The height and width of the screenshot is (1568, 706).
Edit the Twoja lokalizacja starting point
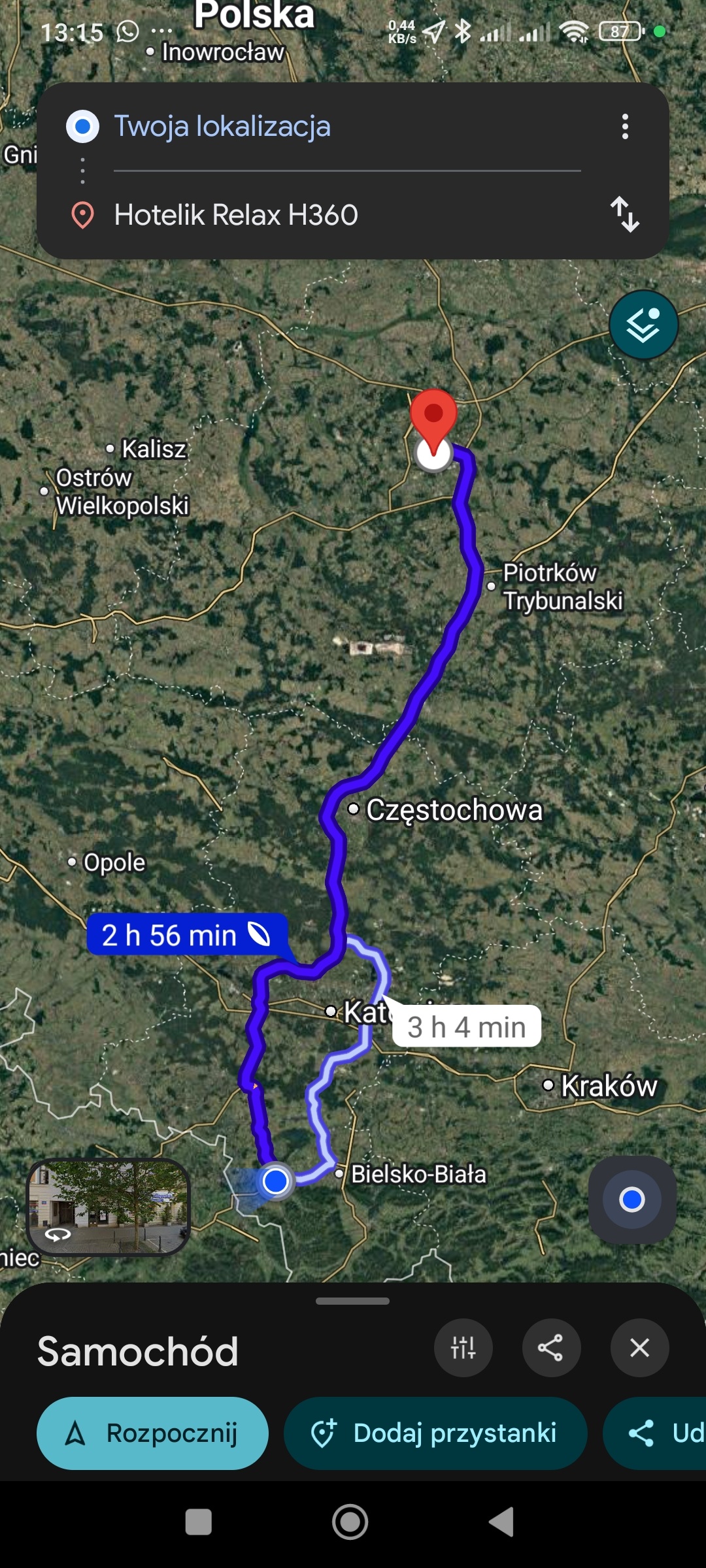coord(222,127)
